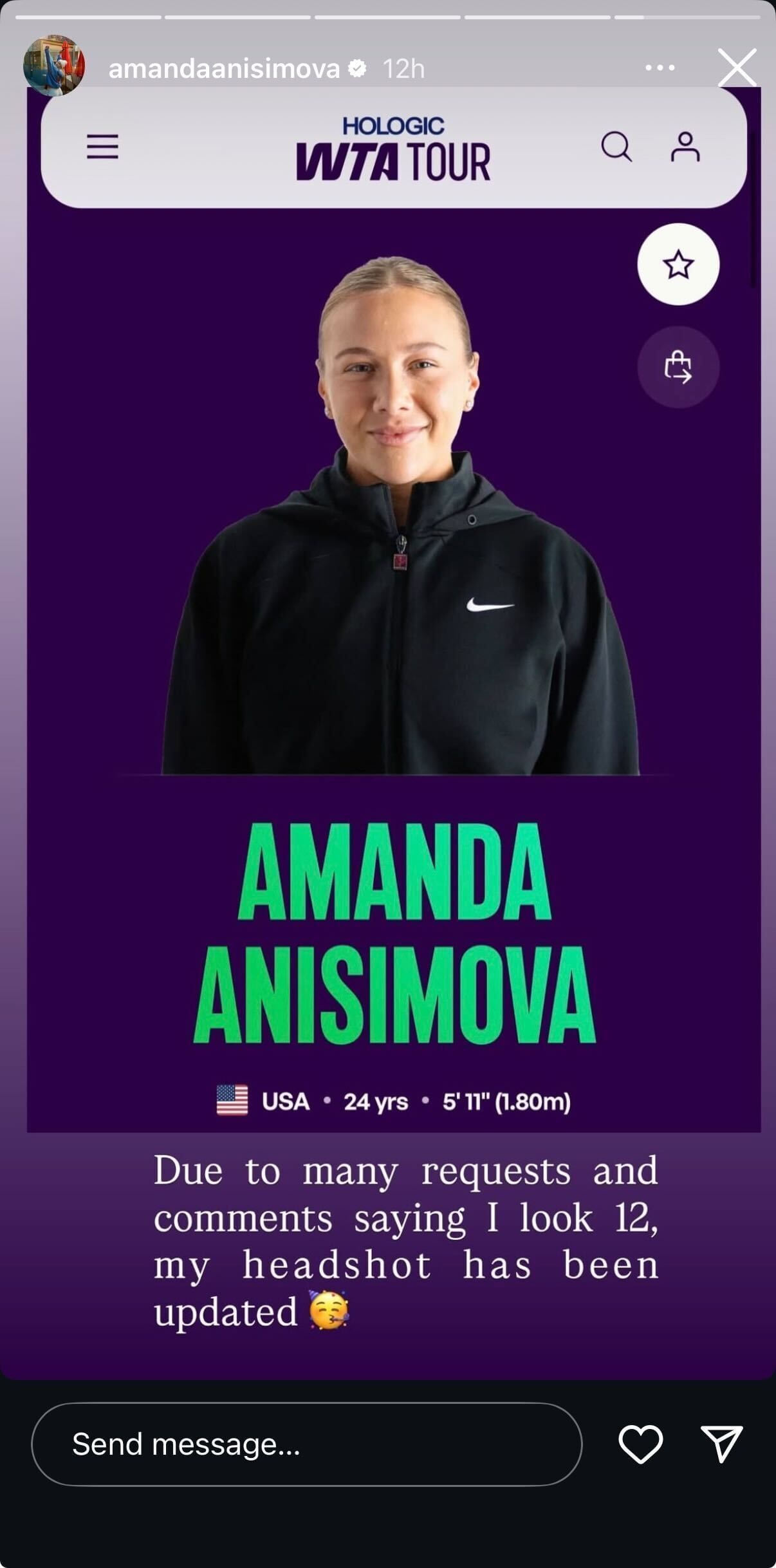Open the story's three-dot options menu

(x=660, y=68)
